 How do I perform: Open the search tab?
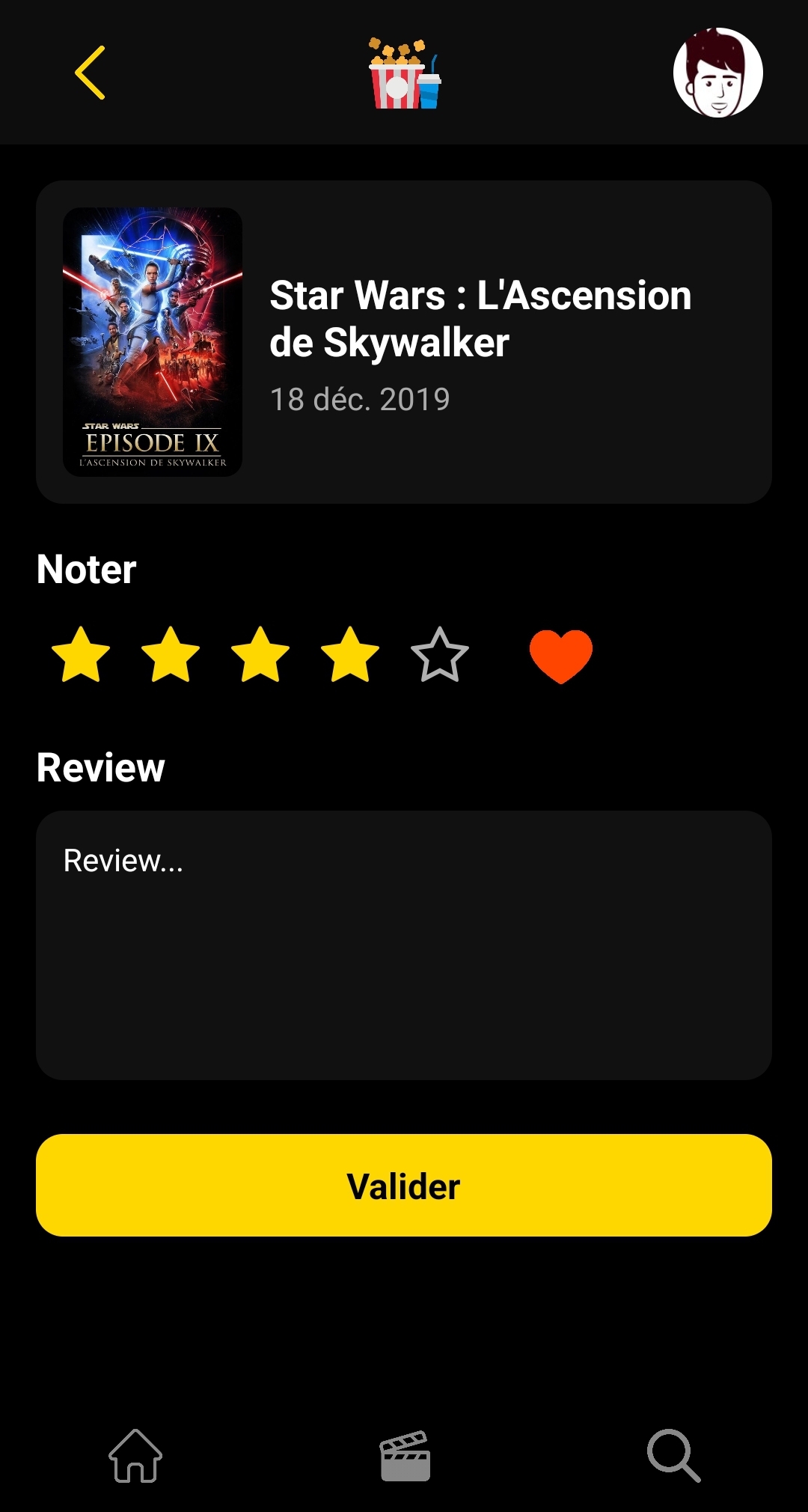673,1456
